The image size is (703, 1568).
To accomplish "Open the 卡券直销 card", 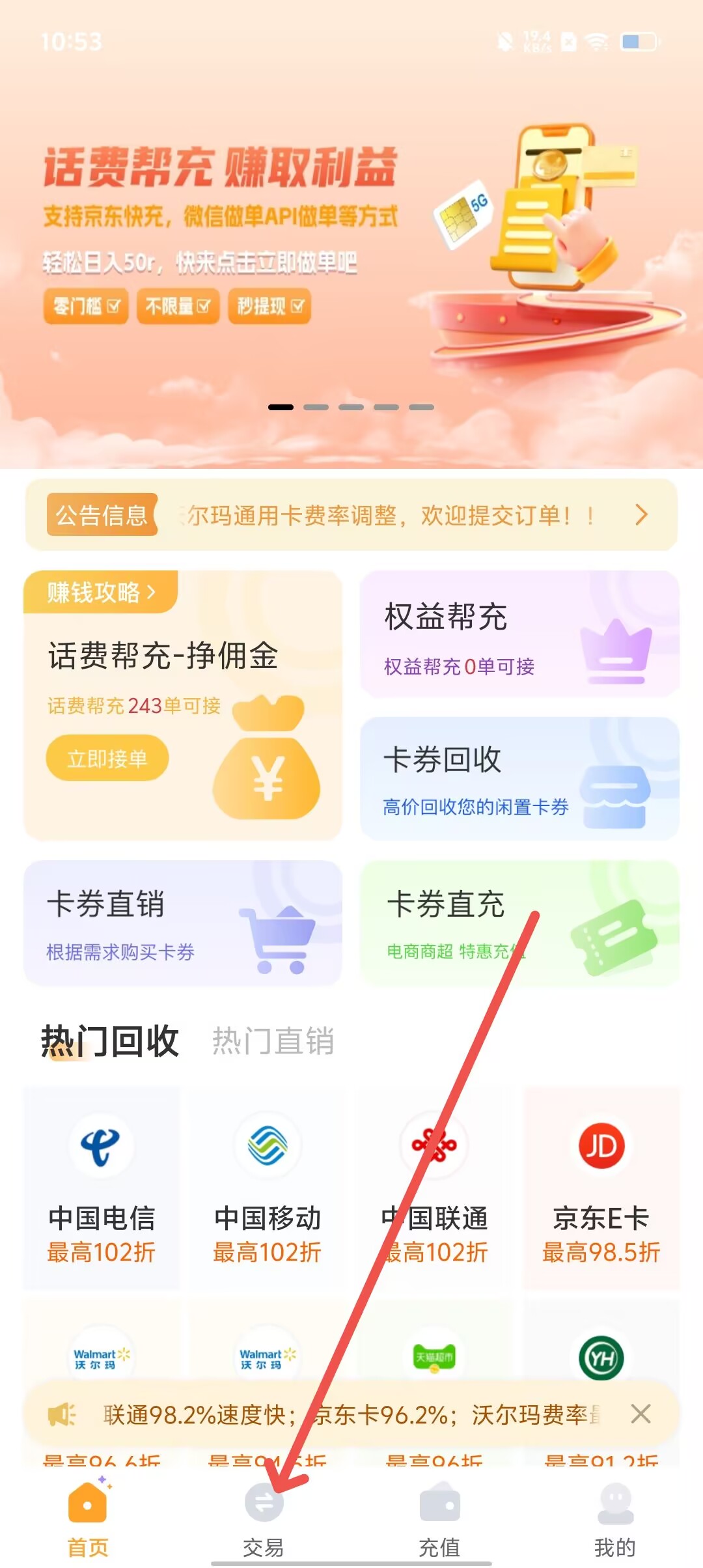I will (x=183, y=923).
